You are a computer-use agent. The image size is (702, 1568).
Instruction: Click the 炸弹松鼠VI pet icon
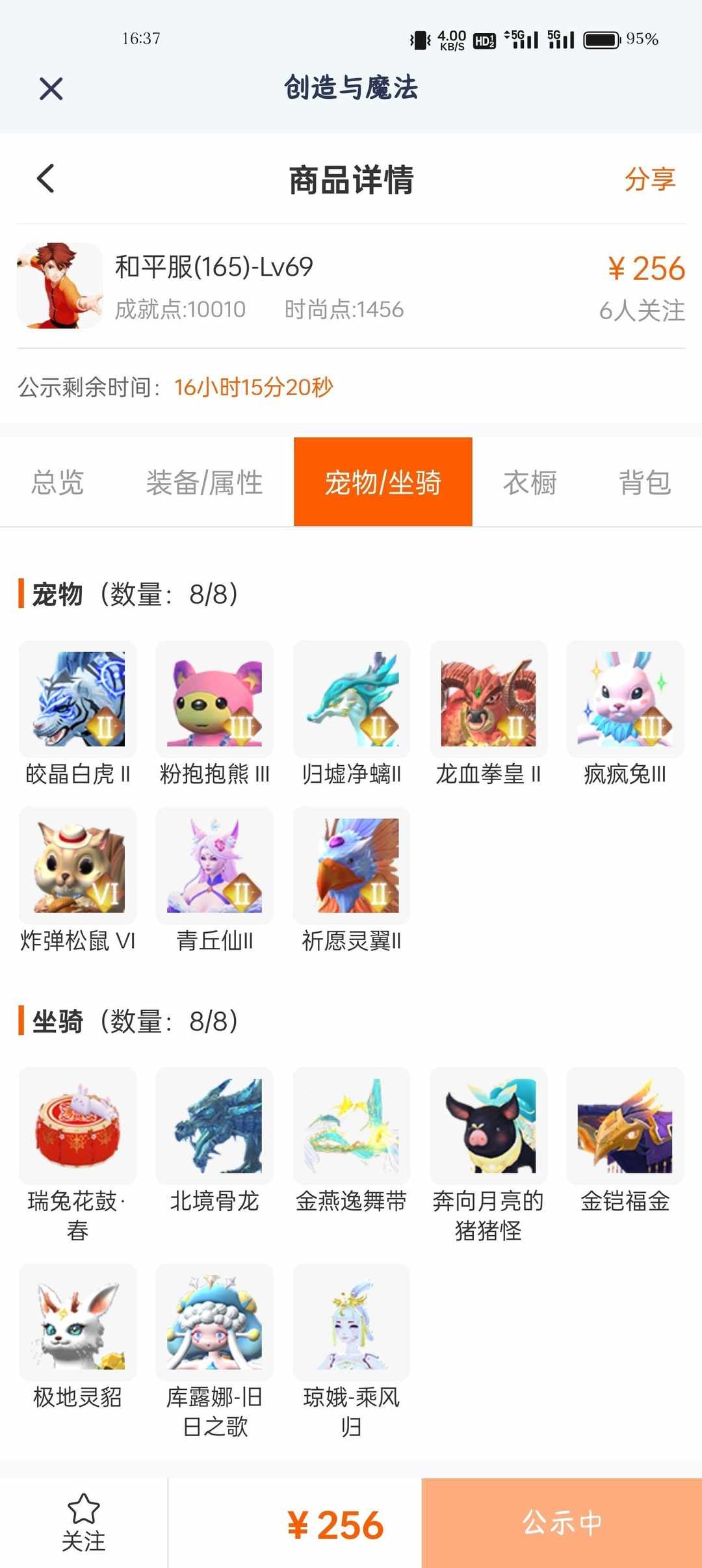point(77,866)
